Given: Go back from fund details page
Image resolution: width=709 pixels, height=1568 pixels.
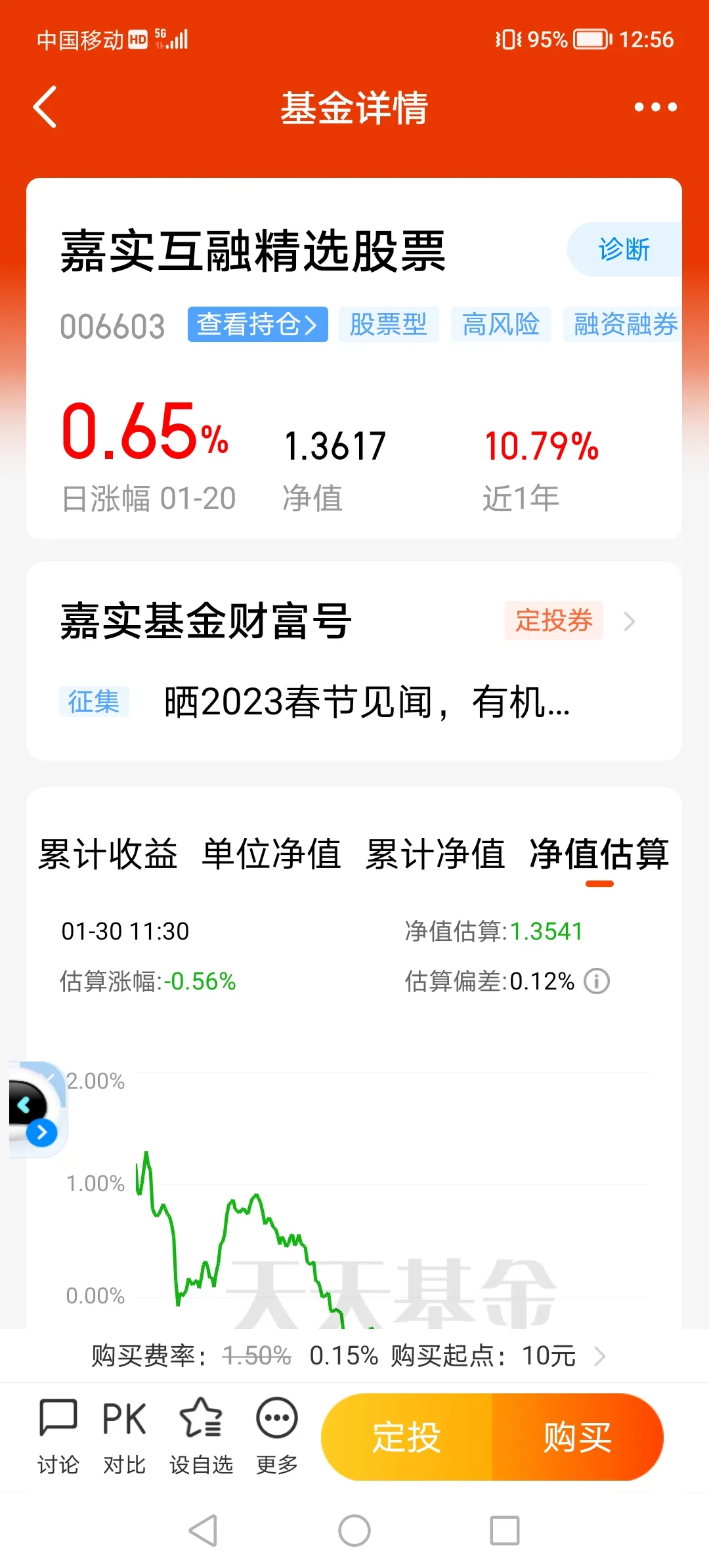Looking at the screenshot, I should [45, 107].
